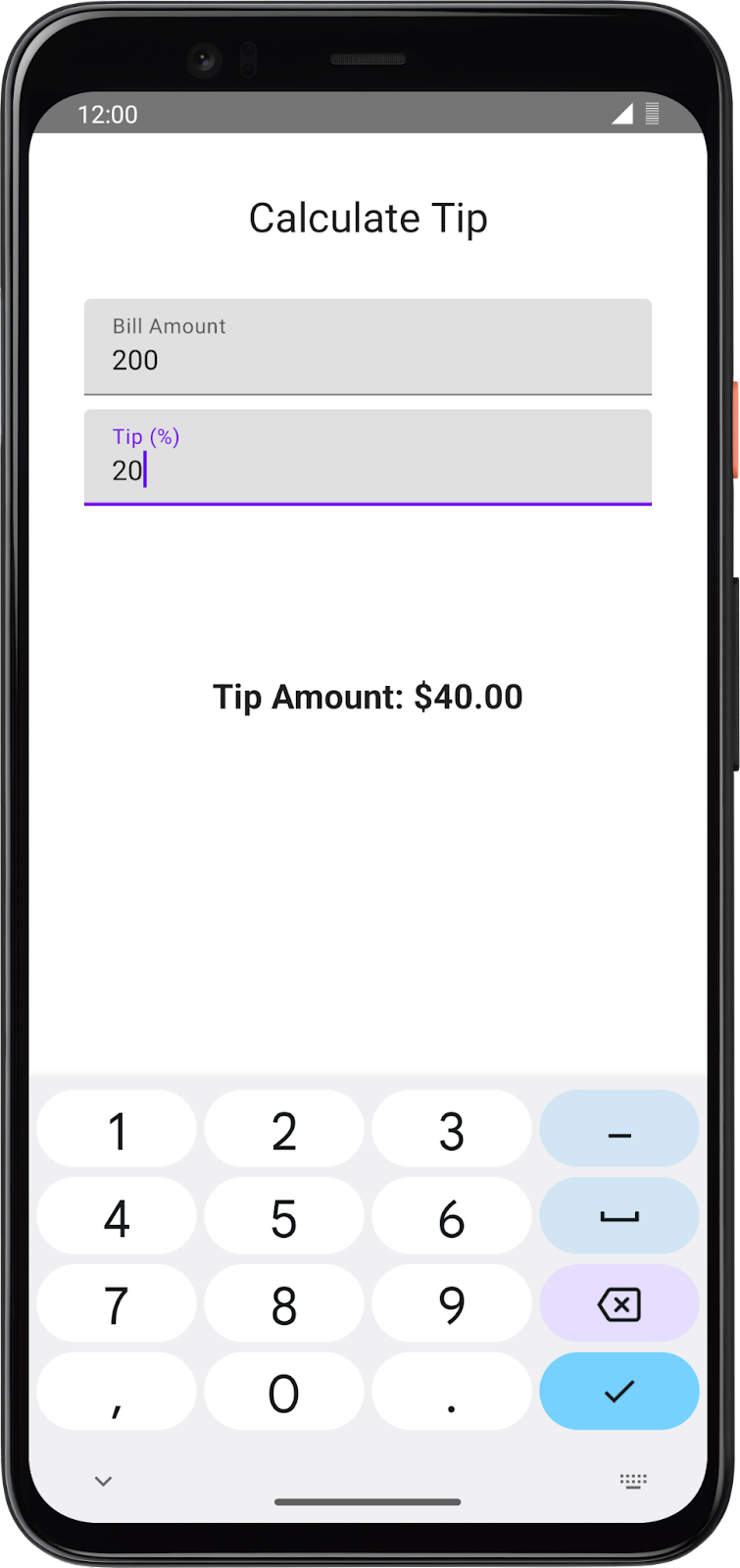740x1568 pixels.
Task: Open the keyboard switcher icon
Action: (633, 1481)
